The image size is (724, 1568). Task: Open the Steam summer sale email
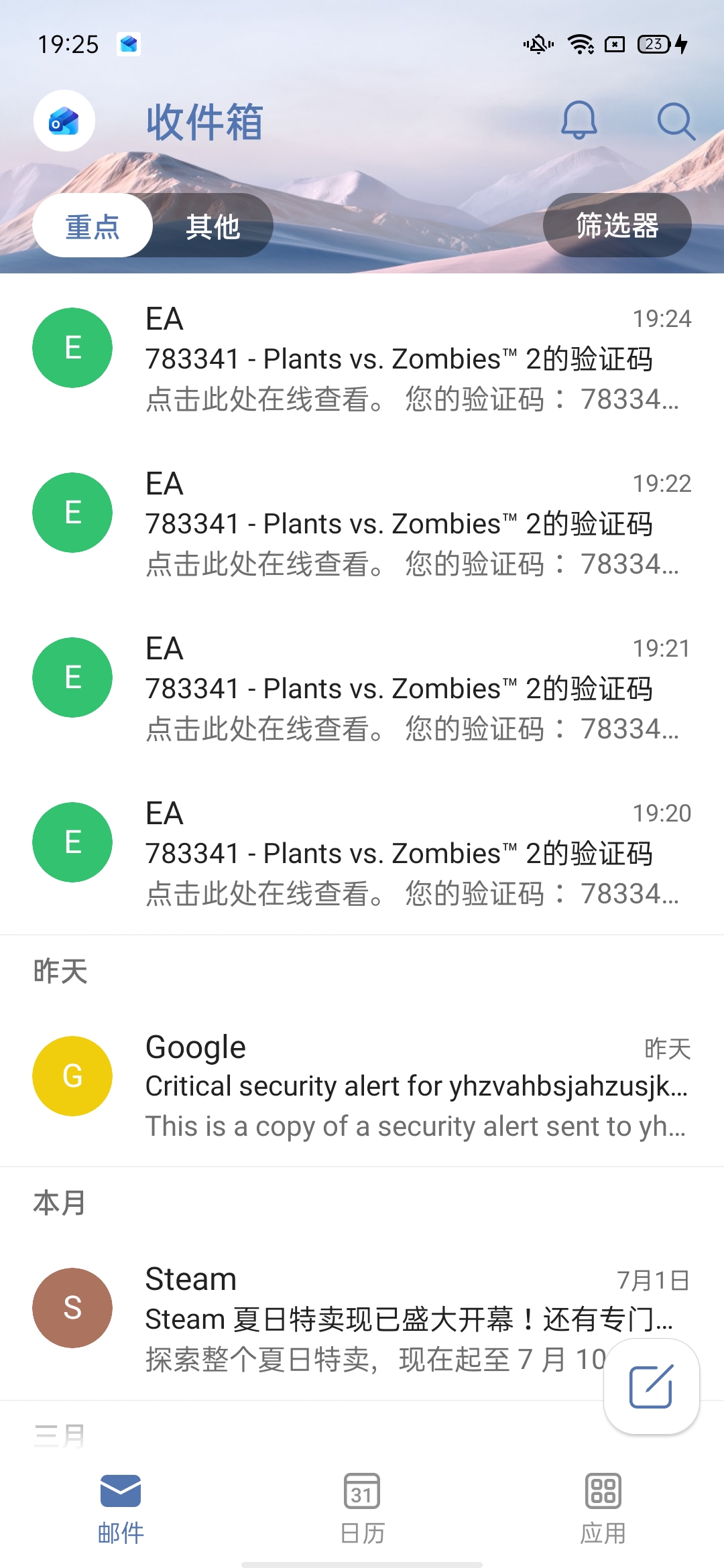tap(362, 1317)
